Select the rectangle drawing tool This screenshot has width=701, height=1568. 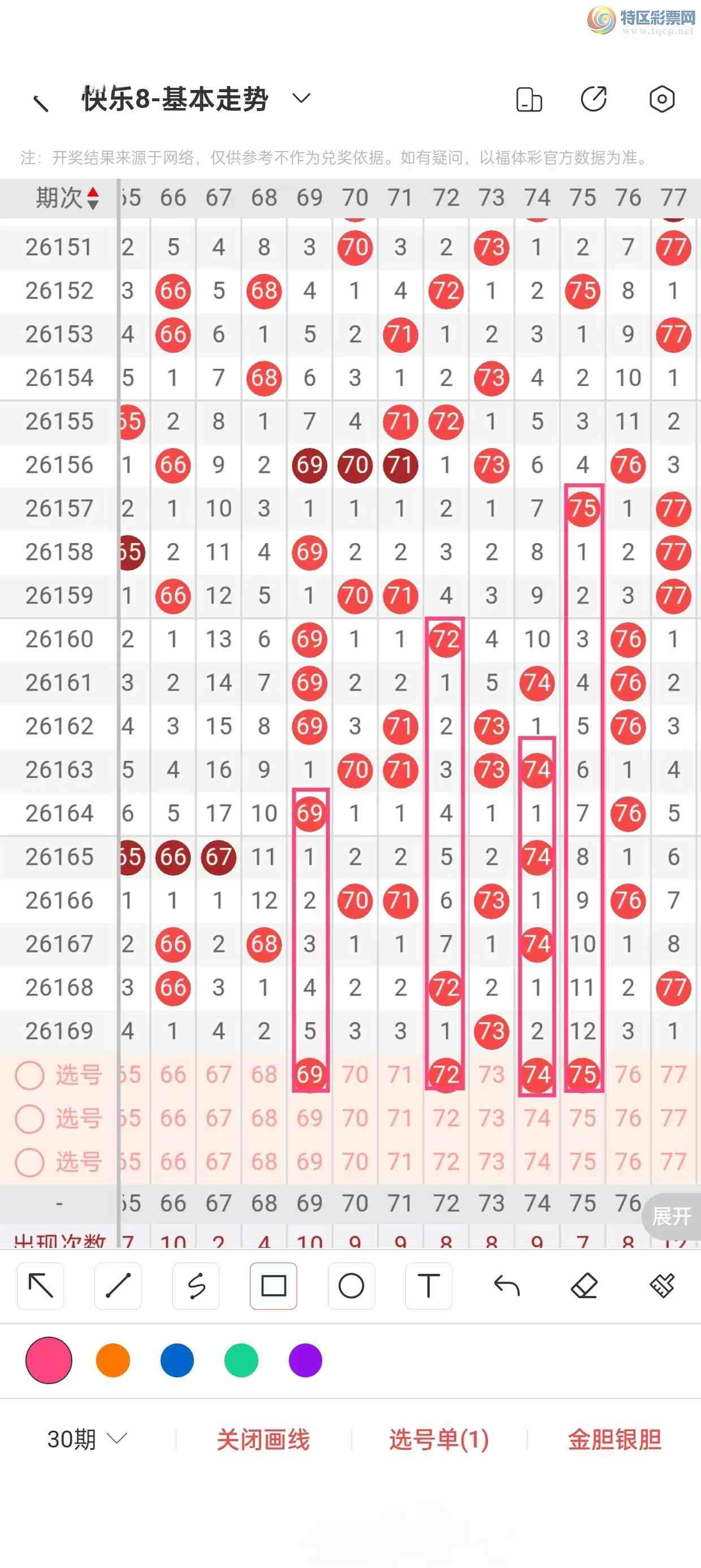point(273,1286)
